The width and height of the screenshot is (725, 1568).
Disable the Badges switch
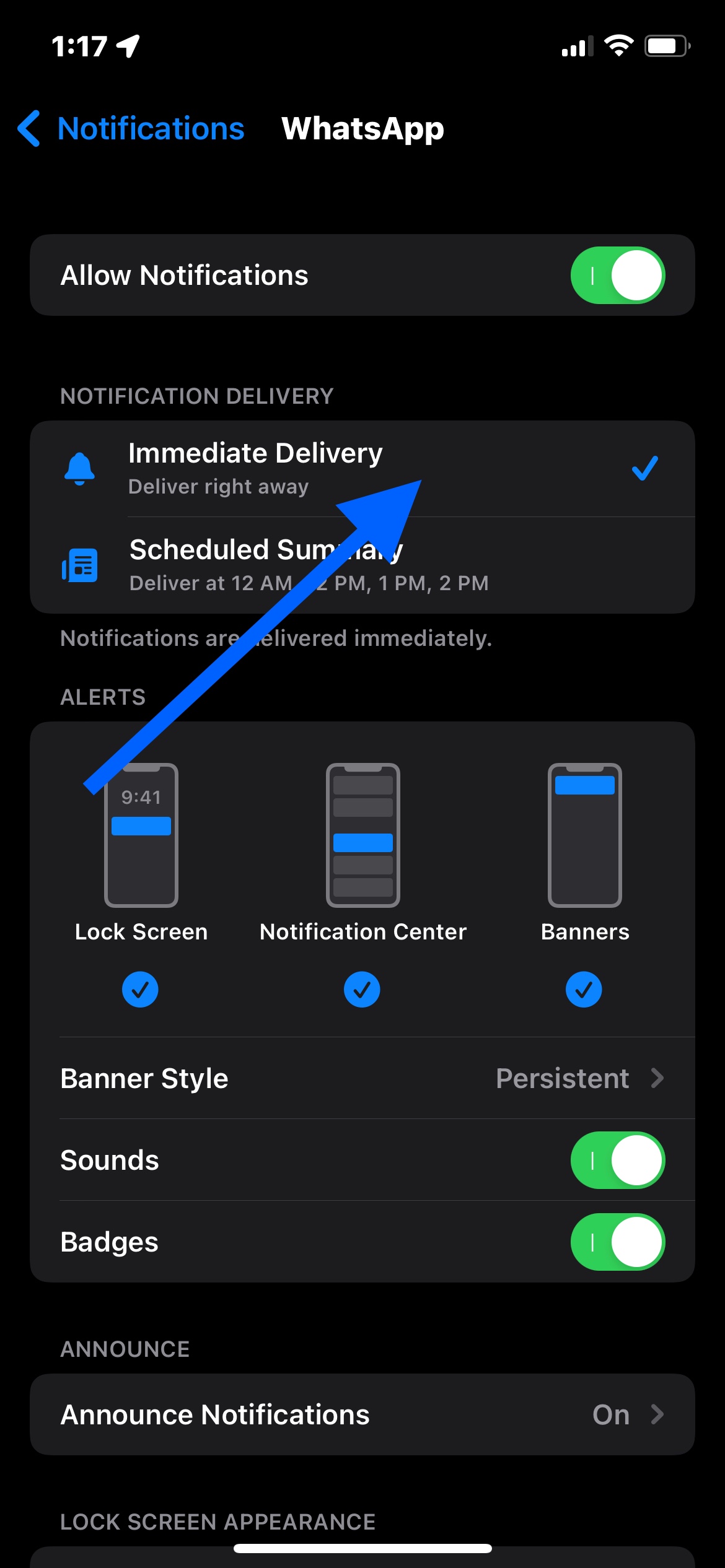(x=617, y=1242)
